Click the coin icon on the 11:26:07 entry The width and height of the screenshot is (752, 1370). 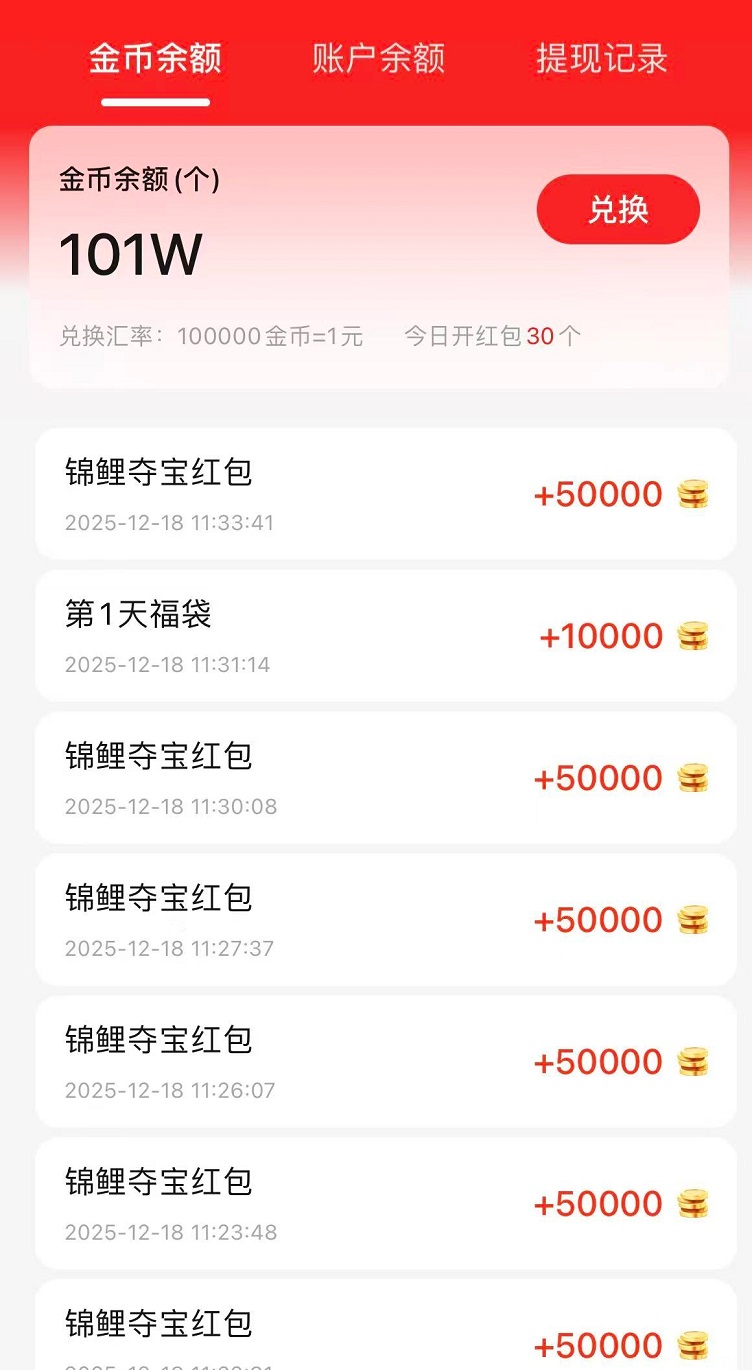[x=694, y=1062]
